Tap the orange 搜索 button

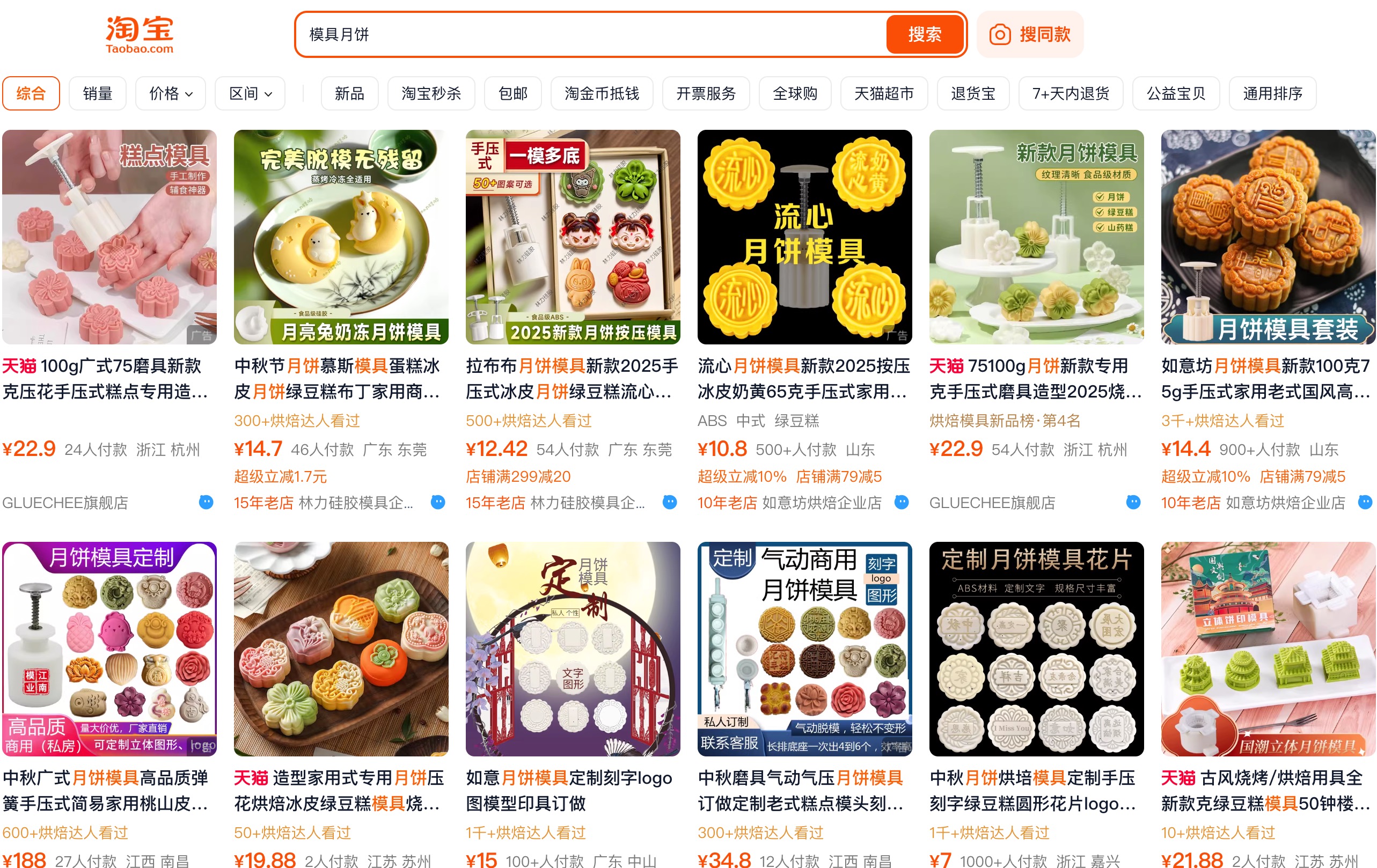coord(924,34)
